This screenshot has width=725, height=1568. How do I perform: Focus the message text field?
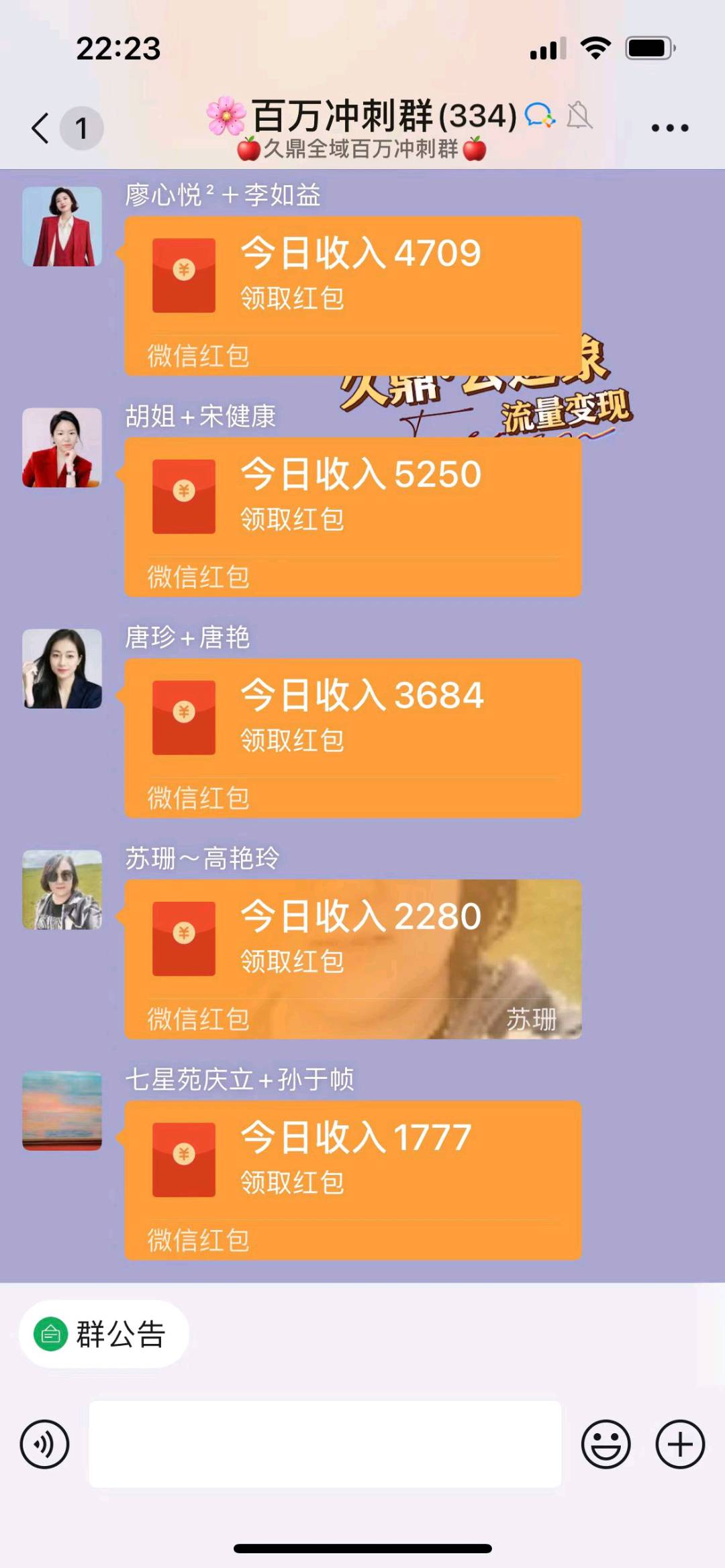pyautogui.click(x=325, y=1444)
